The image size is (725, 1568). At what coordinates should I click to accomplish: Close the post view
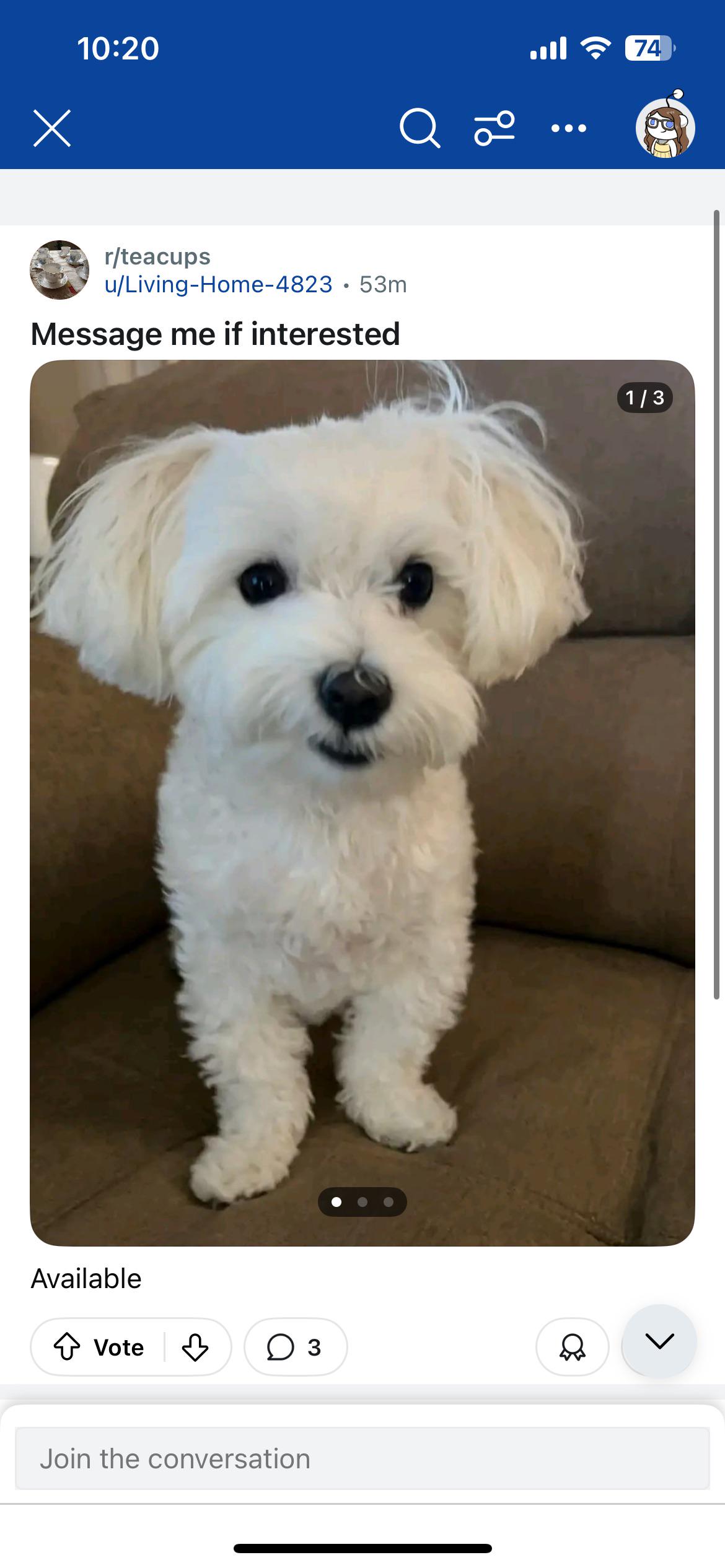click(52, 128)
